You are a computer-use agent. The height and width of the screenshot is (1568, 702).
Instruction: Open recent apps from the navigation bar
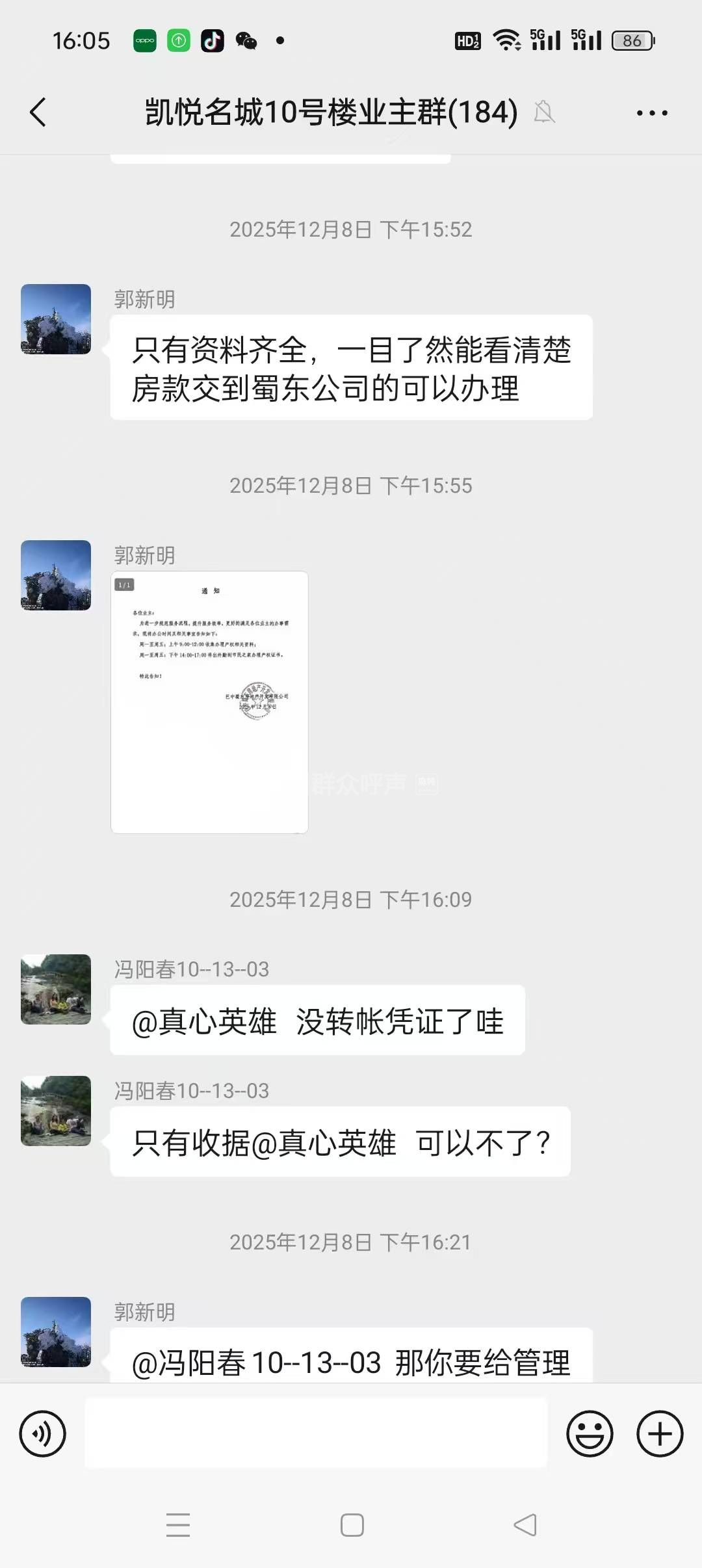[178, 1525]
